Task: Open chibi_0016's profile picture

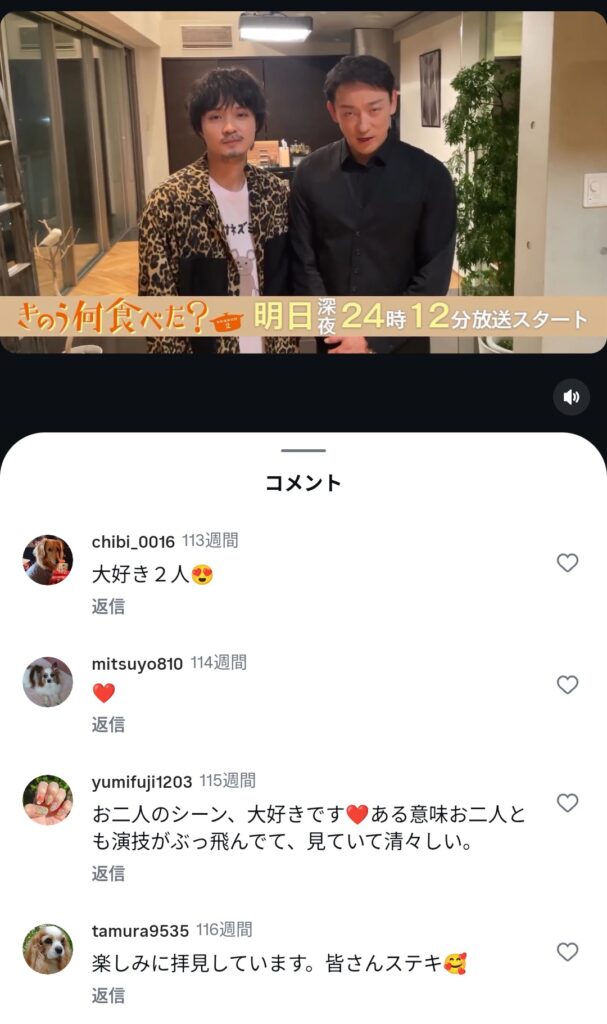Action: 48,560
